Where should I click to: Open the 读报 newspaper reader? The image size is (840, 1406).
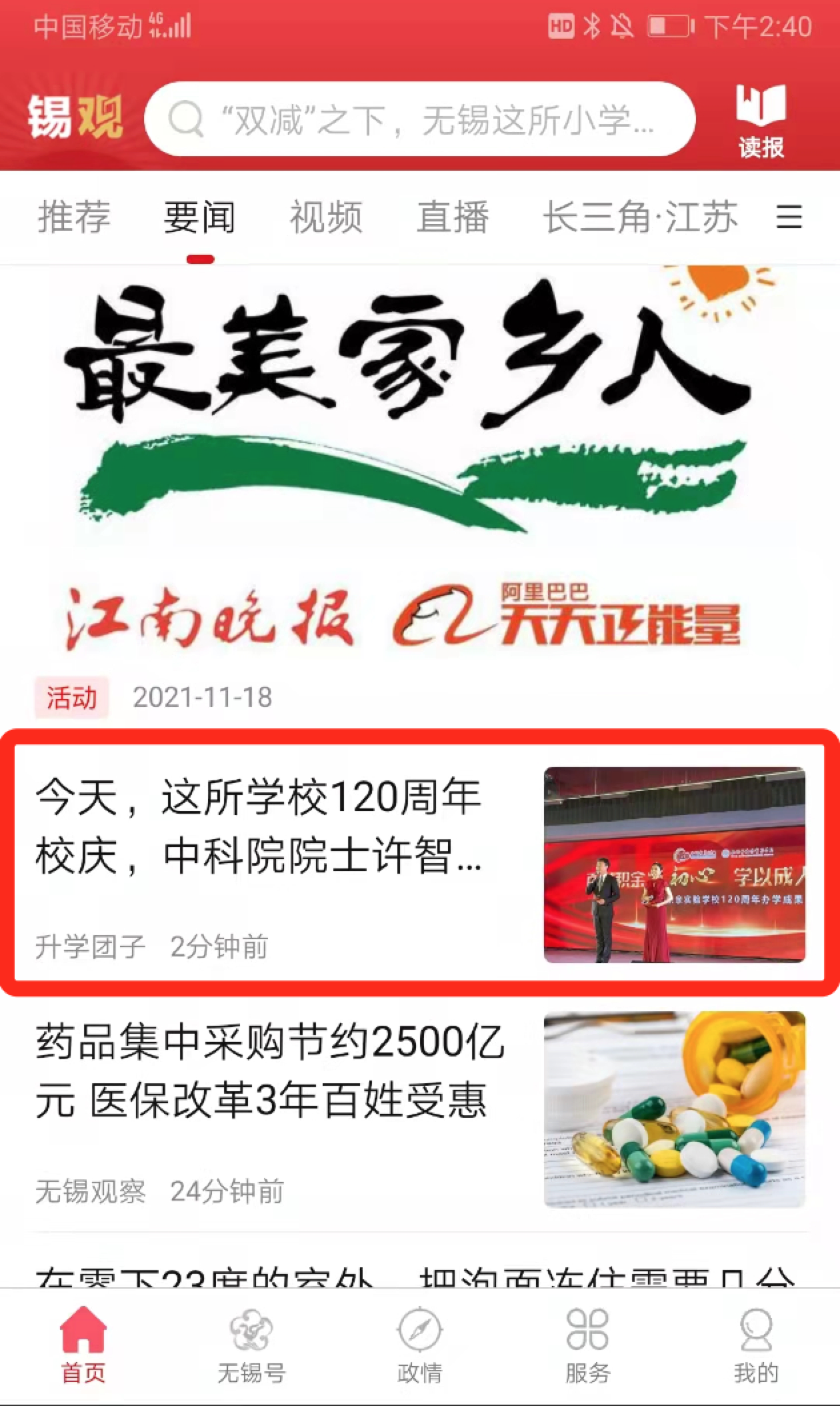[x=760, y=121]
